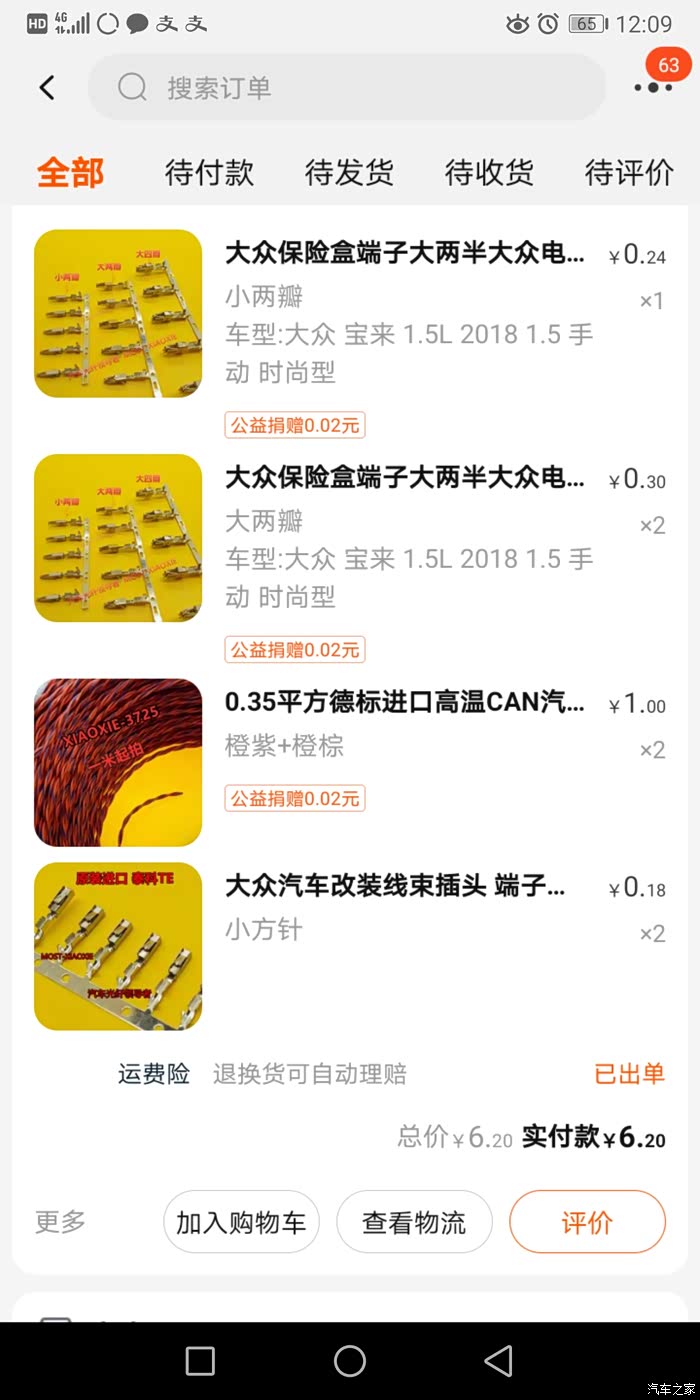Image resolution: width=700 pixels, height=1400 pixels.
Task: Tap 更多 for more order options
Action: point(61,1221)
